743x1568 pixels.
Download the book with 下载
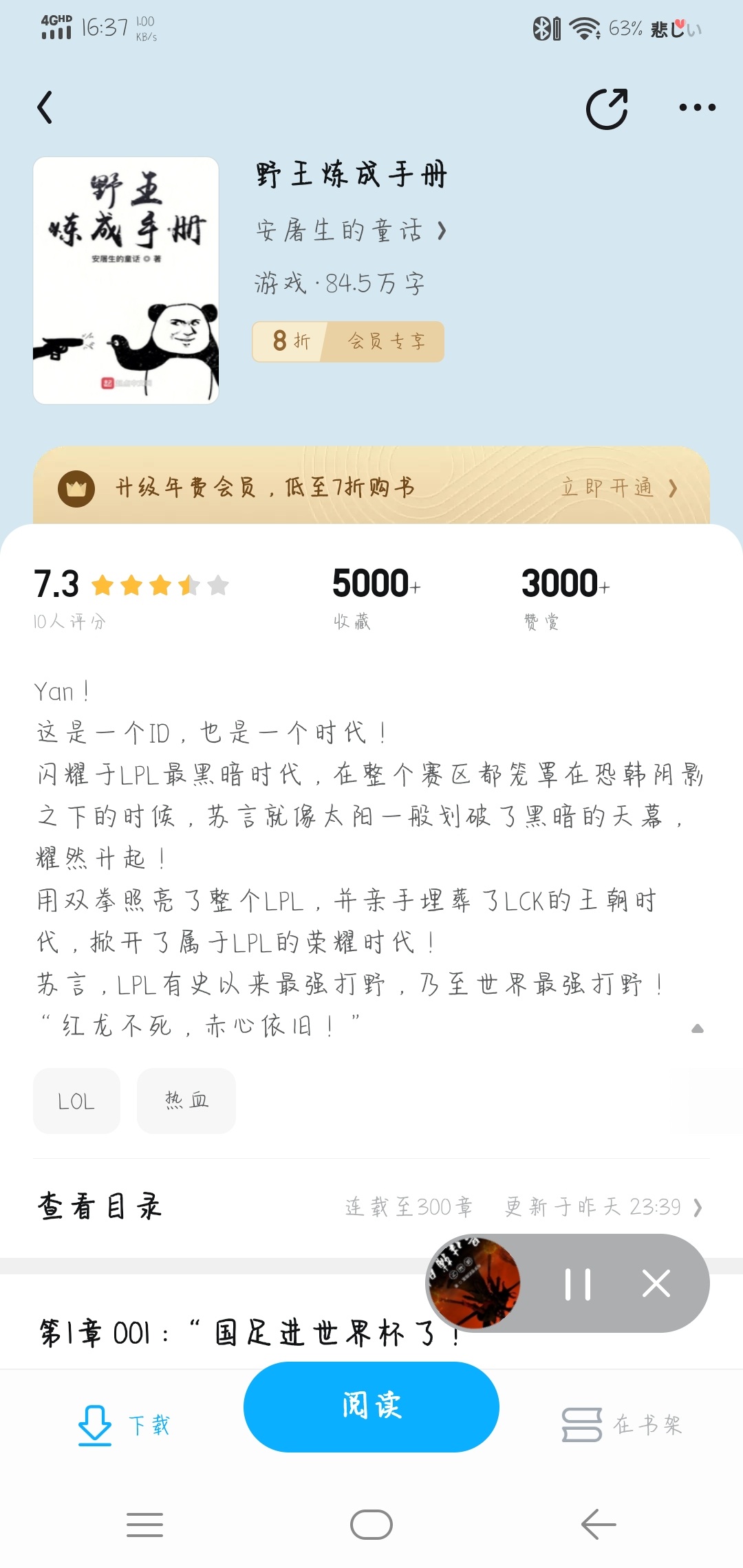pyautogui.click(x=124, y=1425)
